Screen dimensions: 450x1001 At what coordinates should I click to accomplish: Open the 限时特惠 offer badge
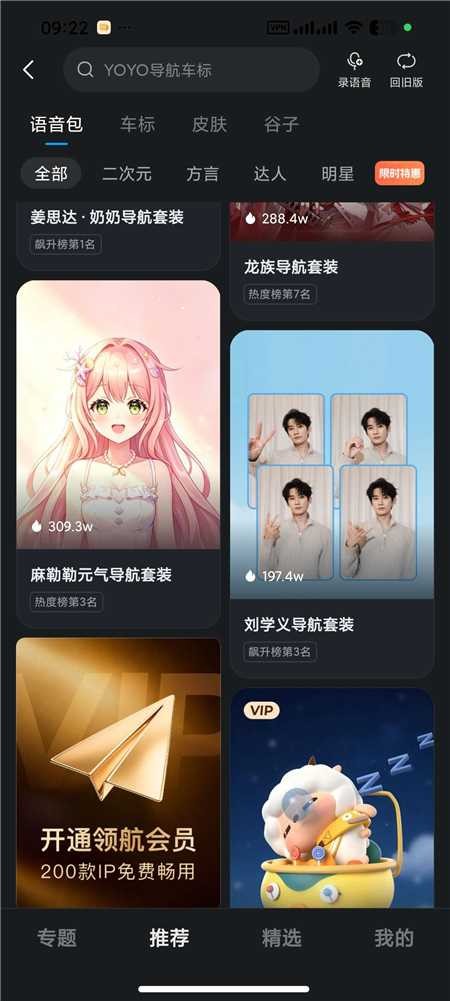pos(400,173)
